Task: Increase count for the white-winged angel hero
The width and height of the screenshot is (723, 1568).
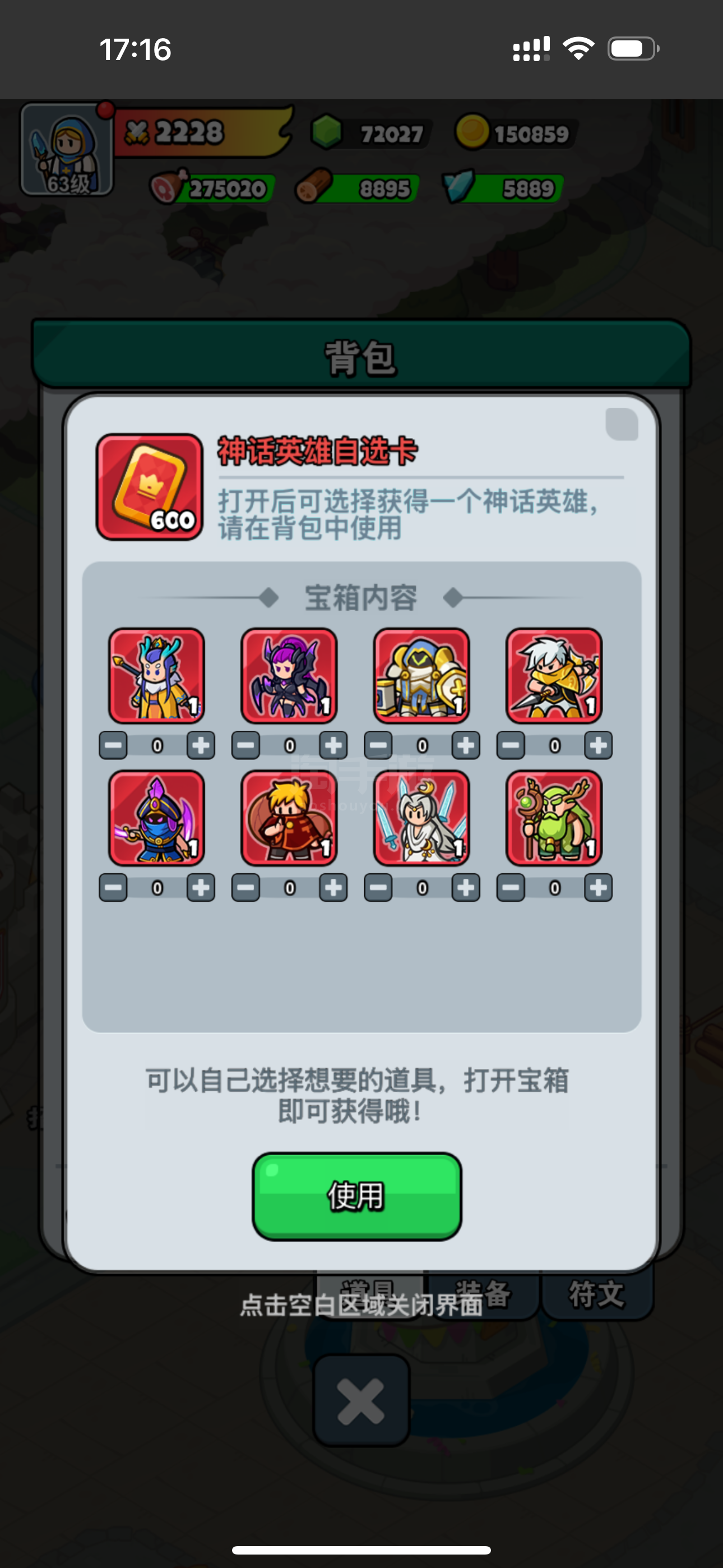Action: [466, 888]
